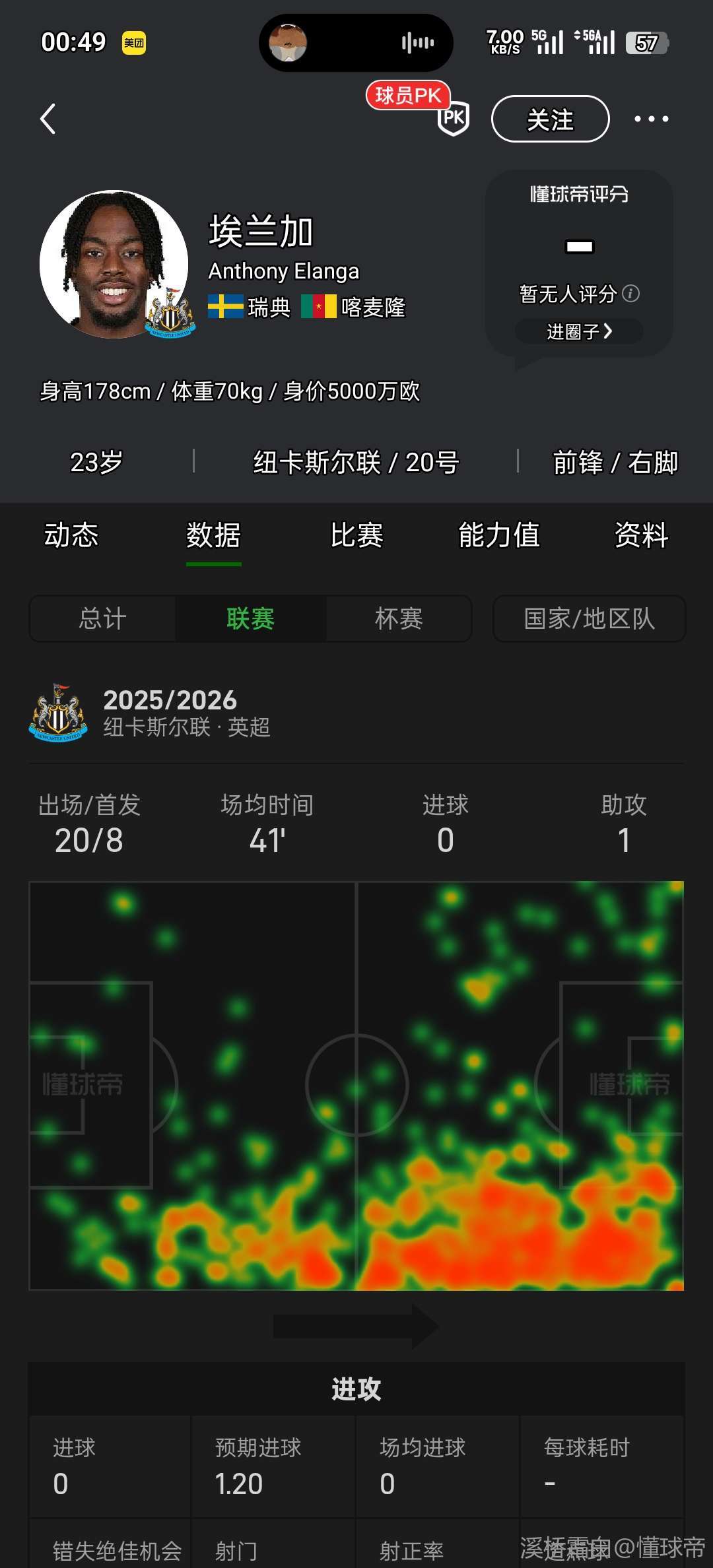Screen dimensions: 713x1568
Task: Show 国家/地区队 statistics
Action: [589, 619]
